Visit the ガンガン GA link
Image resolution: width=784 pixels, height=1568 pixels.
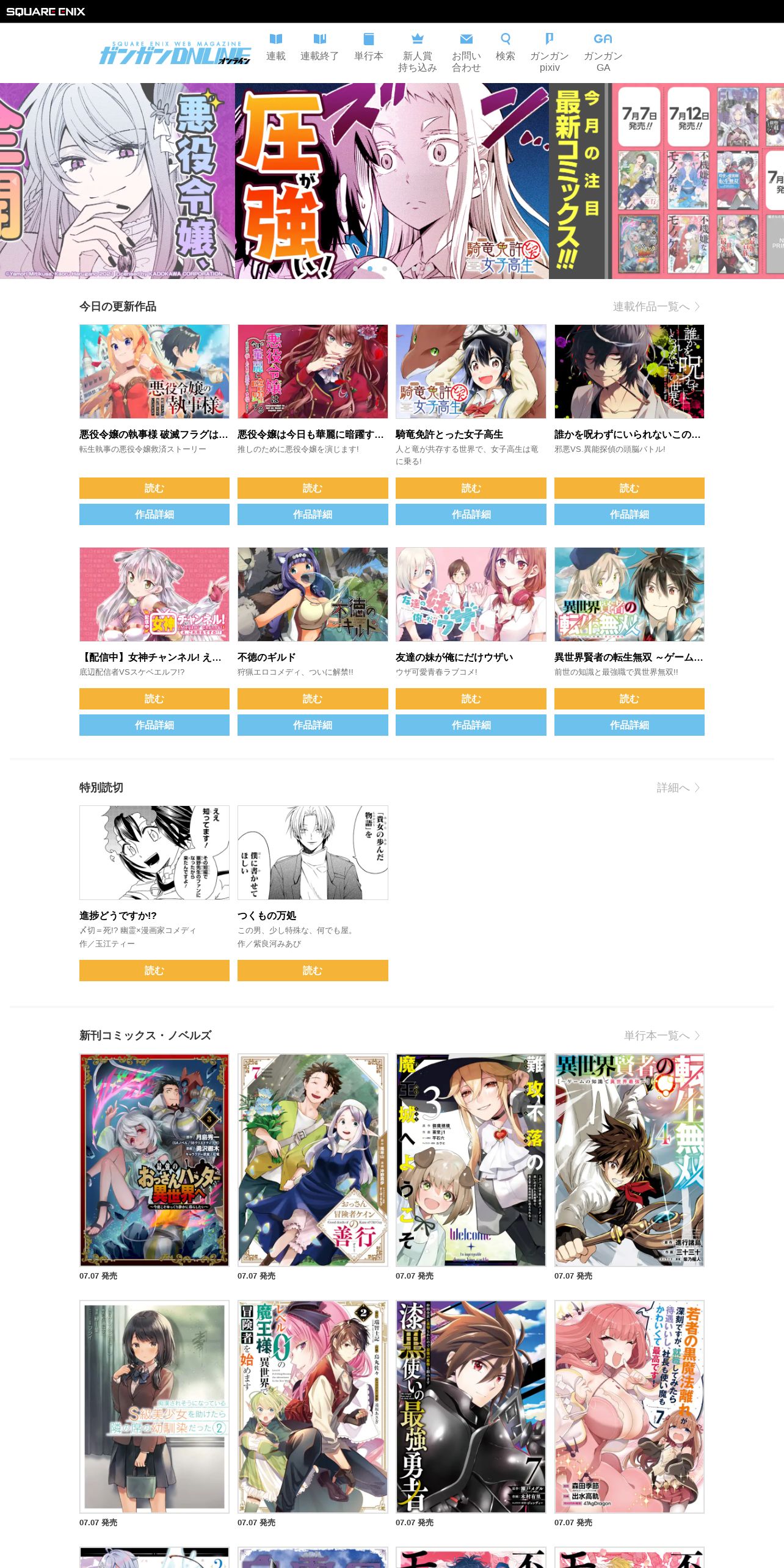pos(603,53)
